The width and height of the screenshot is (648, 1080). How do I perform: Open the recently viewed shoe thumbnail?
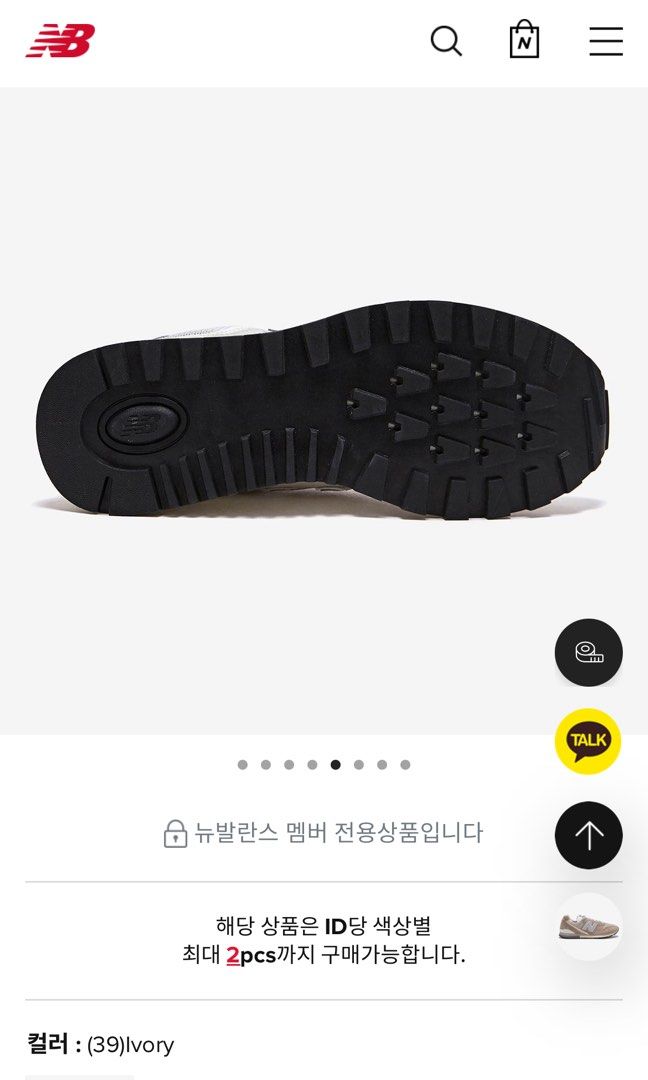(589, 927)
